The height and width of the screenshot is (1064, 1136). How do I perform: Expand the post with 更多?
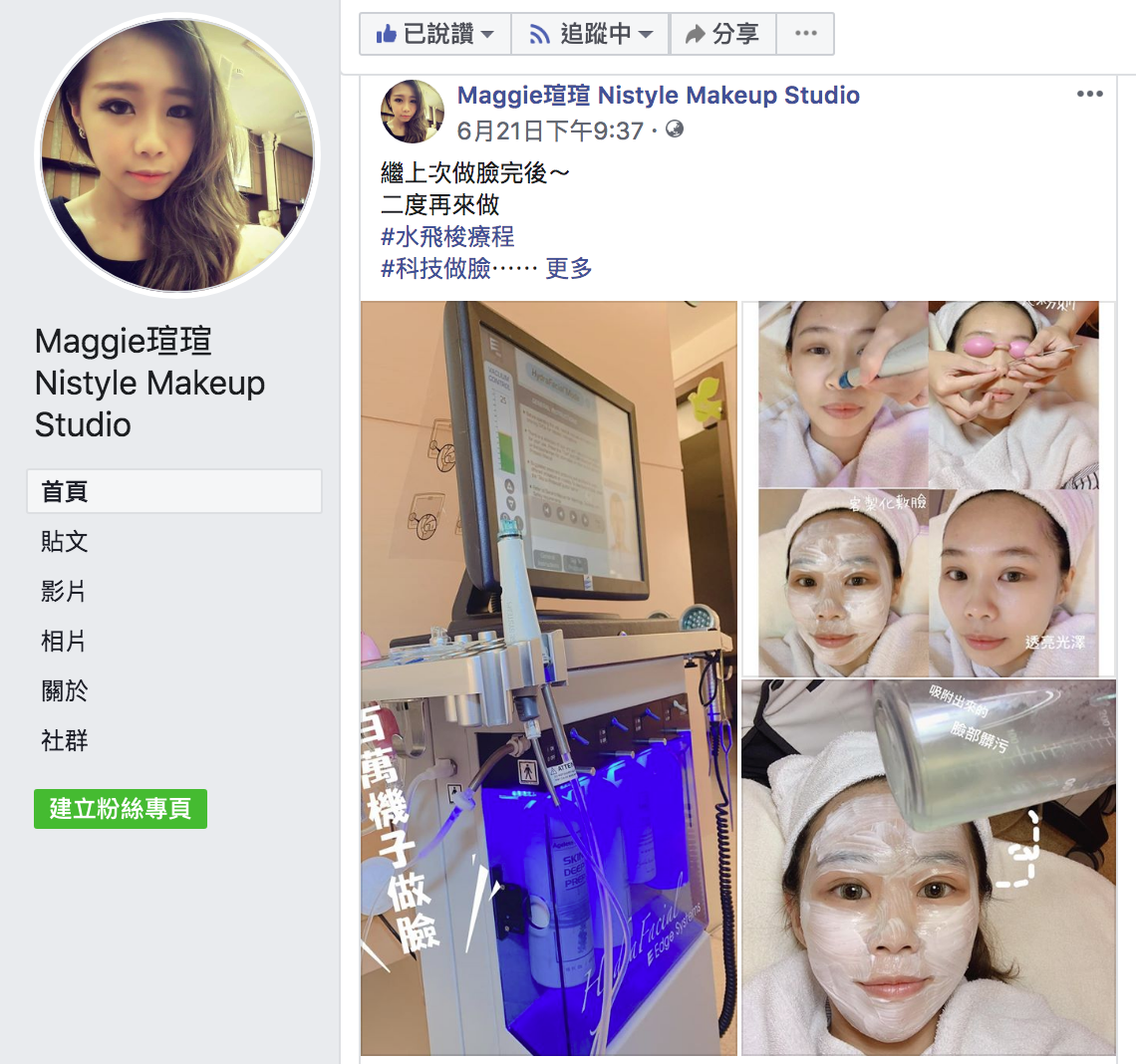click(x=569, y=269)
